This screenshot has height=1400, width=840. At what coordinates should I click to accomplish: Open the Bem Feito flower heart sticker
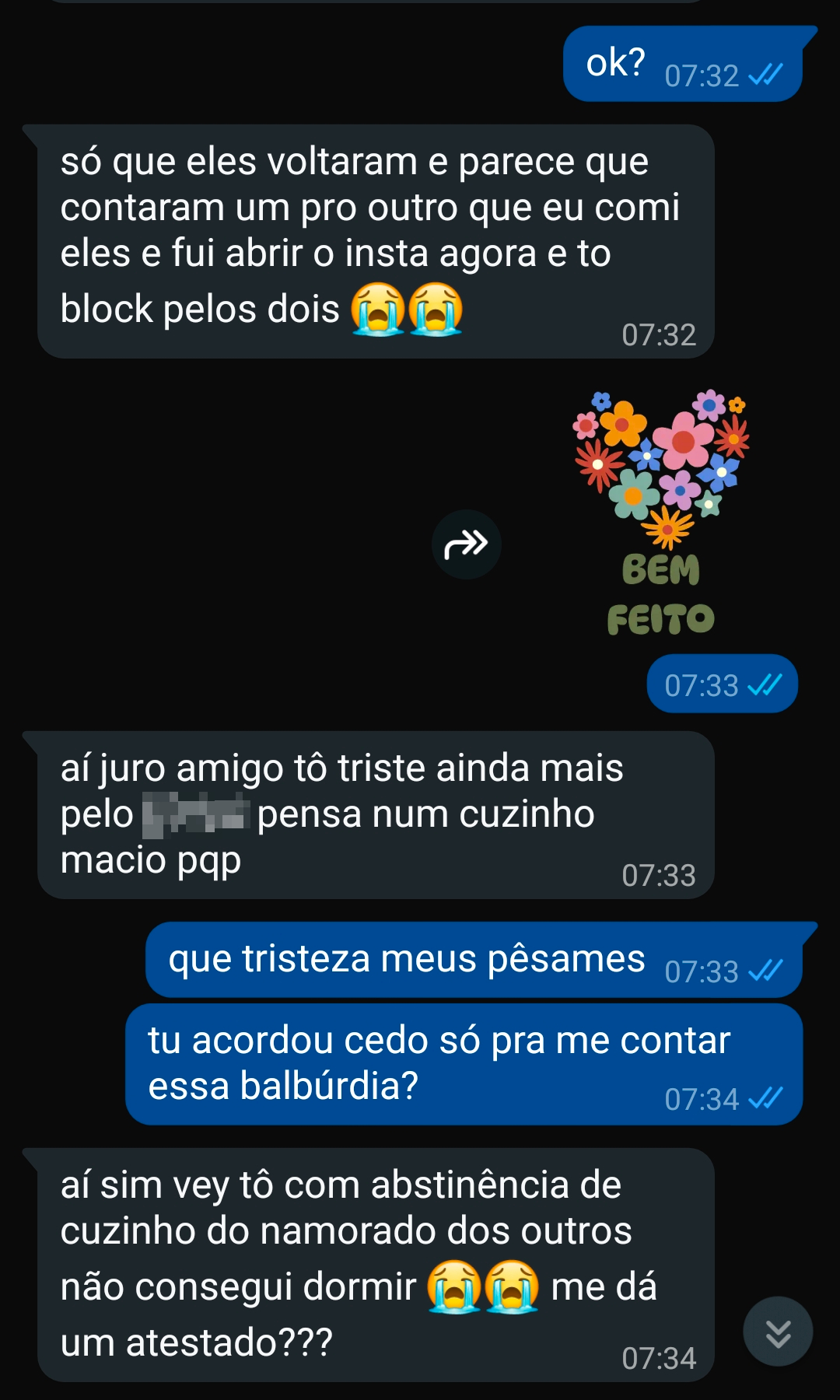[x=661, y=513]
